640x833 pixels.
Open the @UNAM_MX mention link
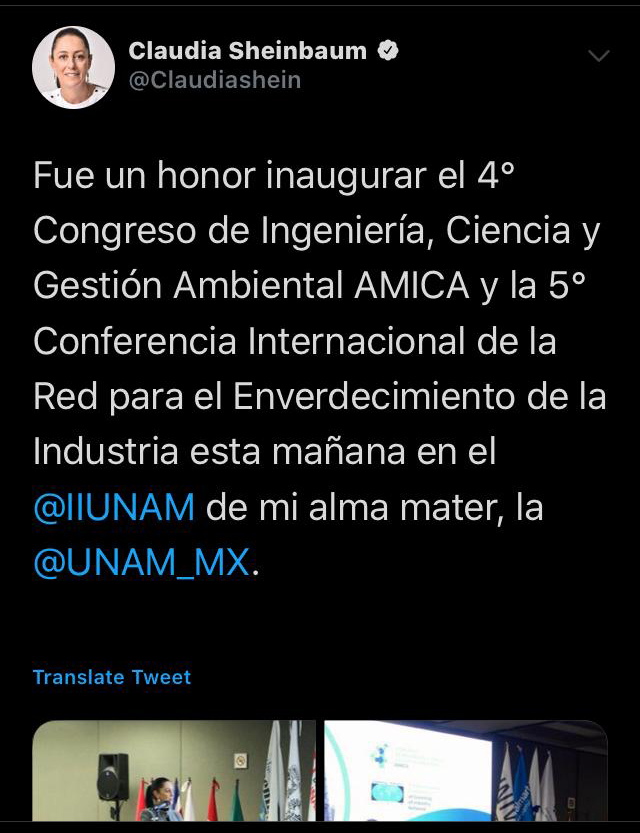(x=141, y=562)
